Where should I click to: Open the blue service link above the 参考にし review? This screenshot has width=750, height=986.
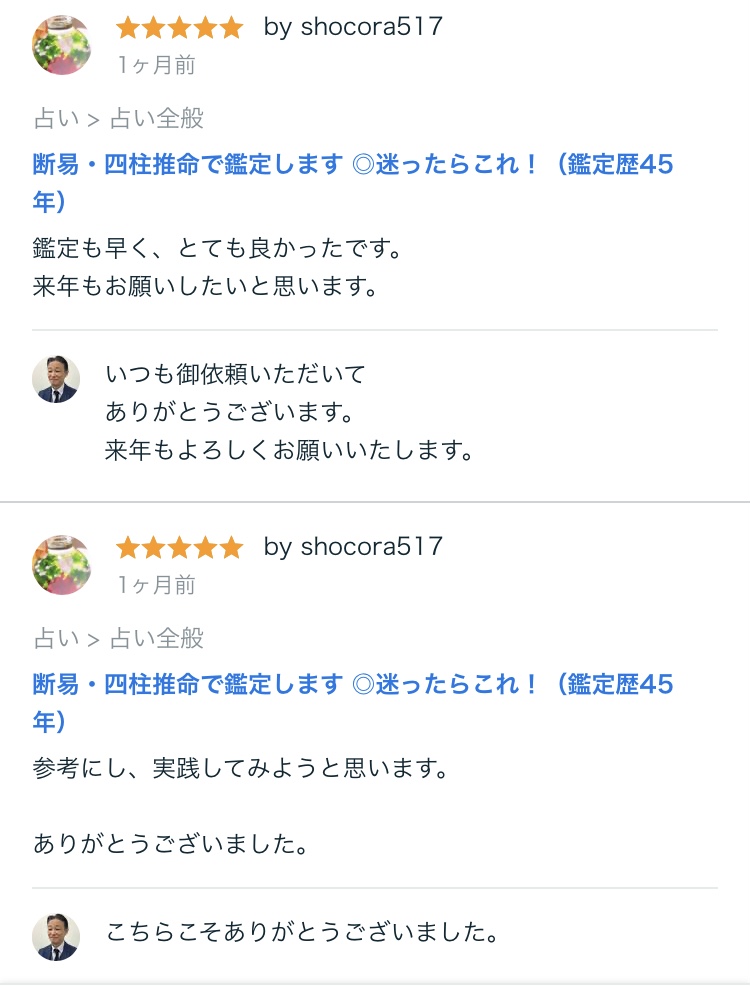pyautogui.click(x=352, y=686)
